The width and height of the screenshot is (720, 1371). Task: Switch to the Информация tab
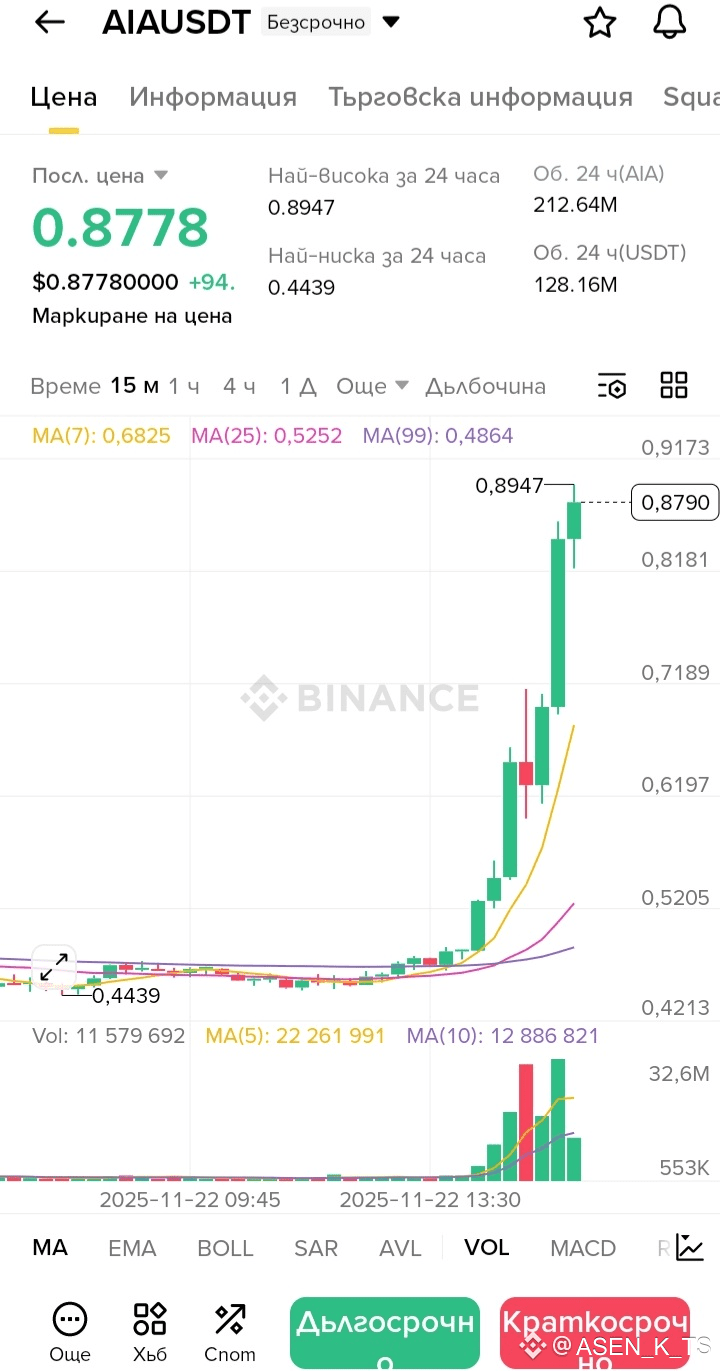pos(213,97)
